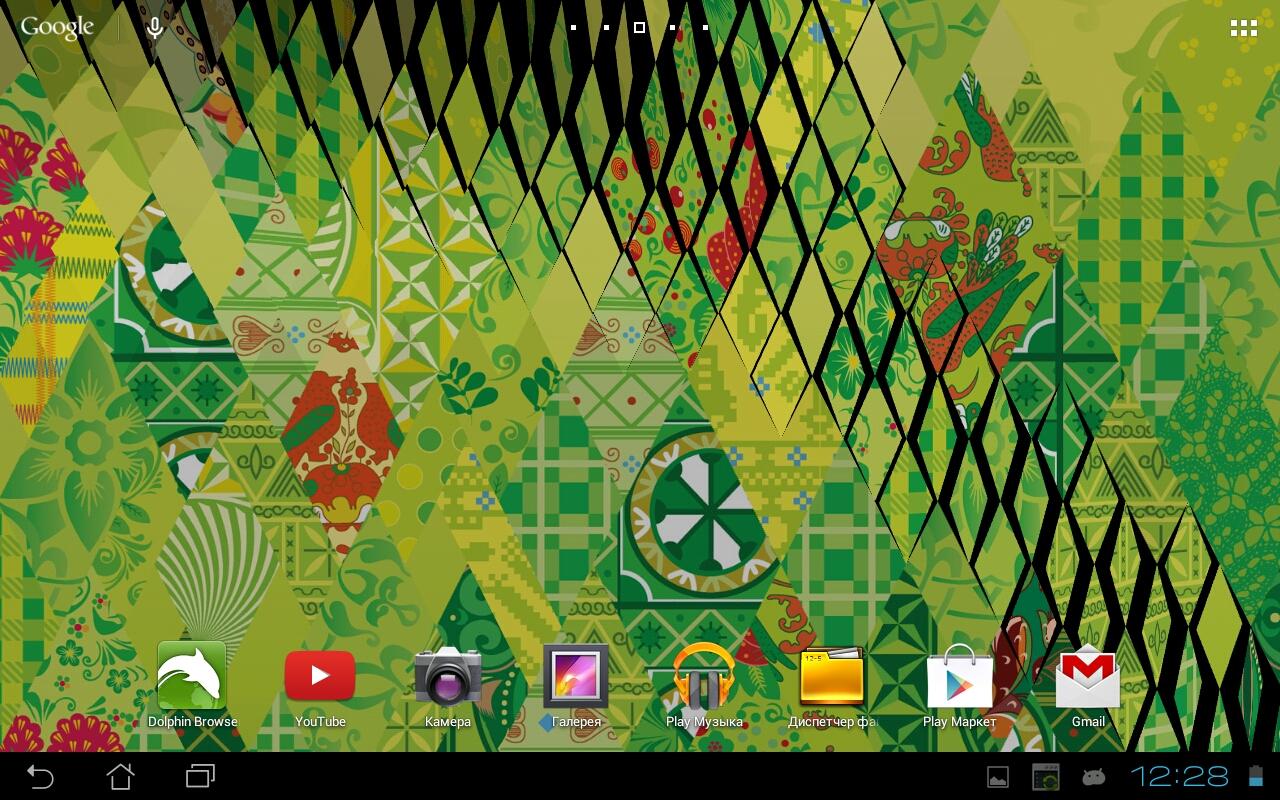
Task: Launch the Gmail app
Action: click(x=1088, y=677)
